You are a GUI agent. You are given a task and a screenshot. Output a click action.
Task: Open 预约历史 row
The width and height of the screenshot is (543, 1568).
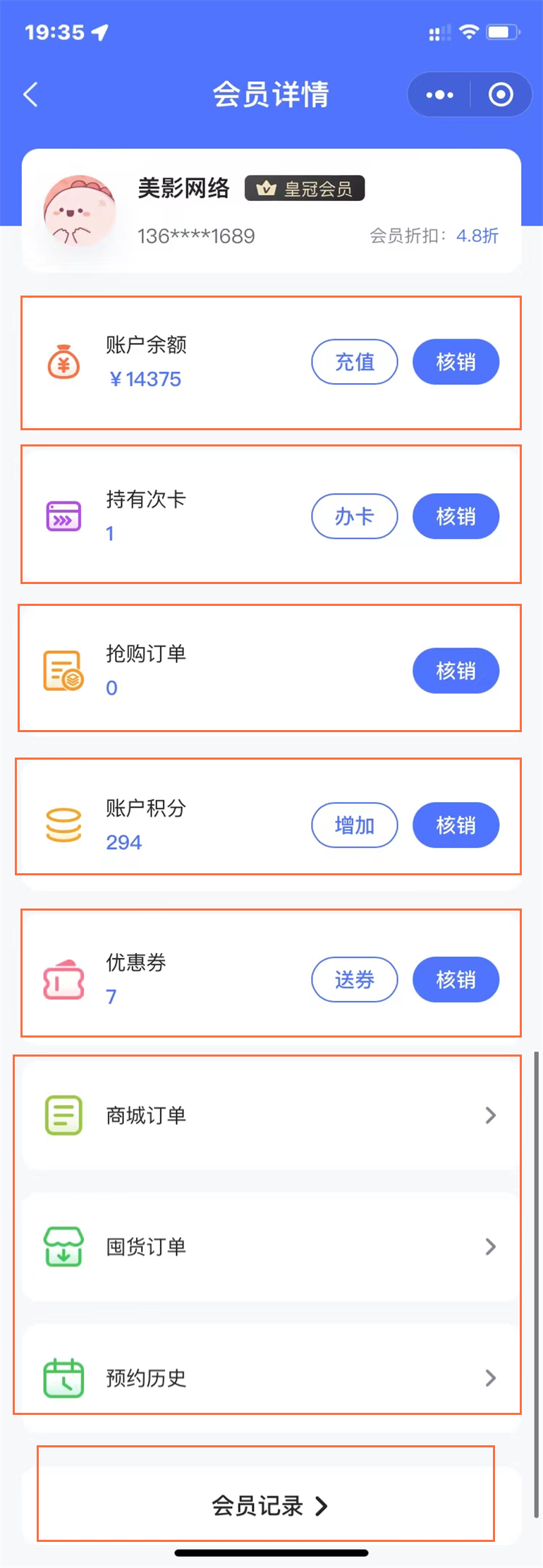point(271,1378)
